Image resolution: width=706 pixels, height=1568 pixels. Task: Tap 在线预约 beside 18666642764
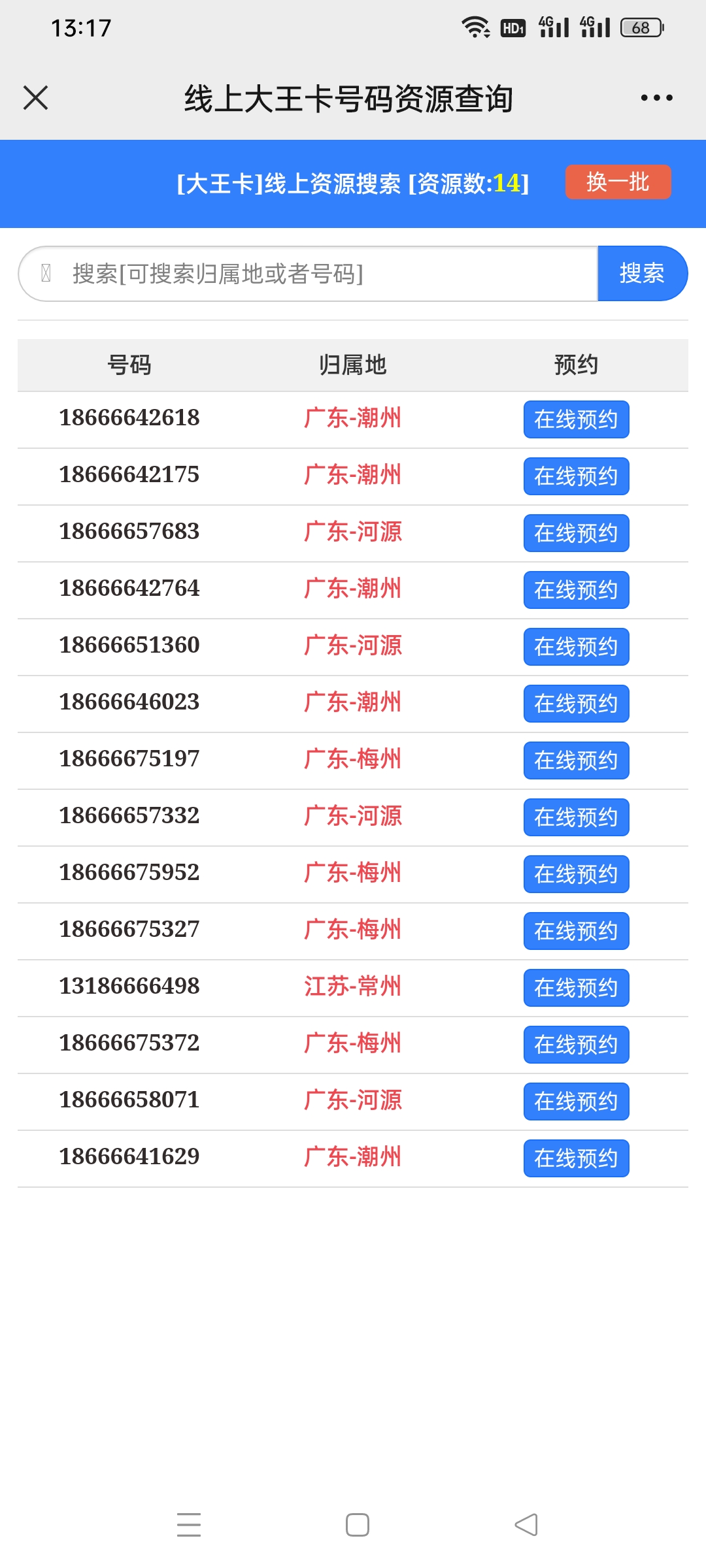(x=576, y=590)
